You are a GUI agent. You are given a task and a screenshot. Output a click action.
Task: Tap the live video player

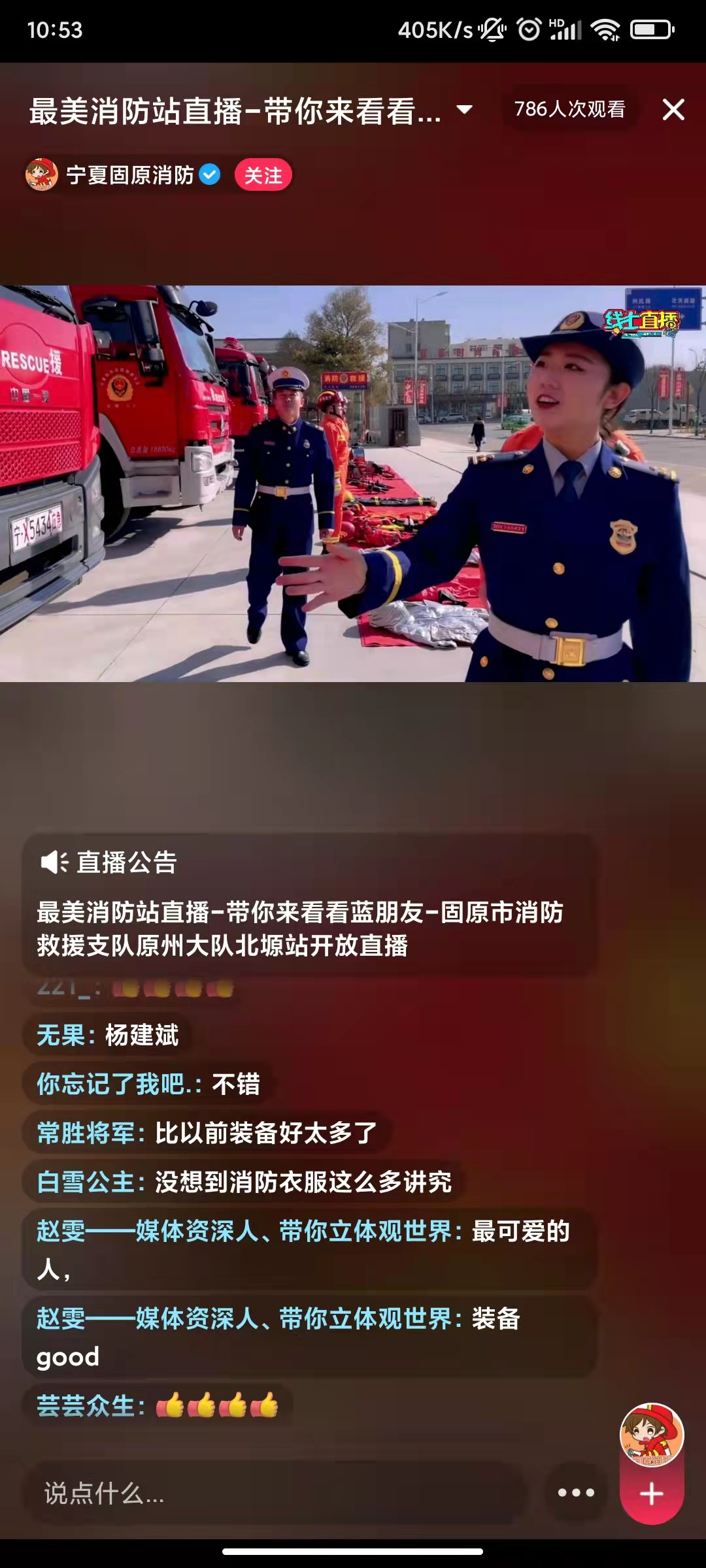pyautogui.click(x=353, y=483)
